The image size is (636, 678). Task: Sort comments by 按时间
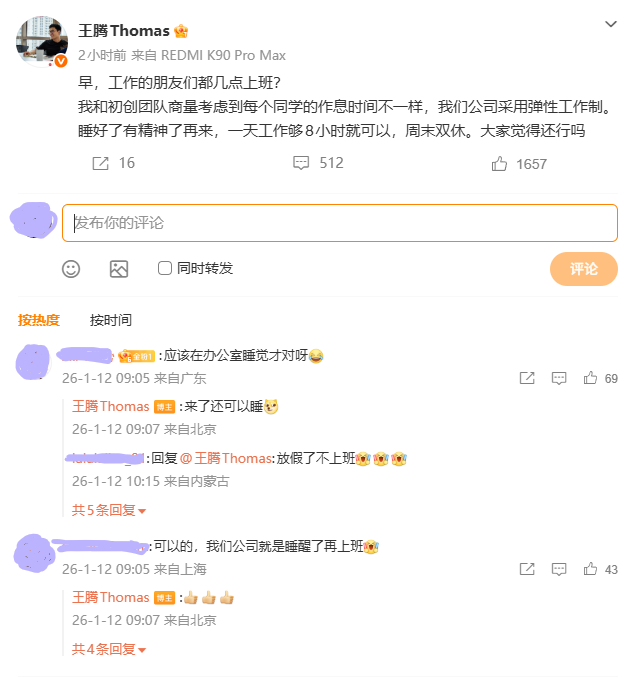110,320
